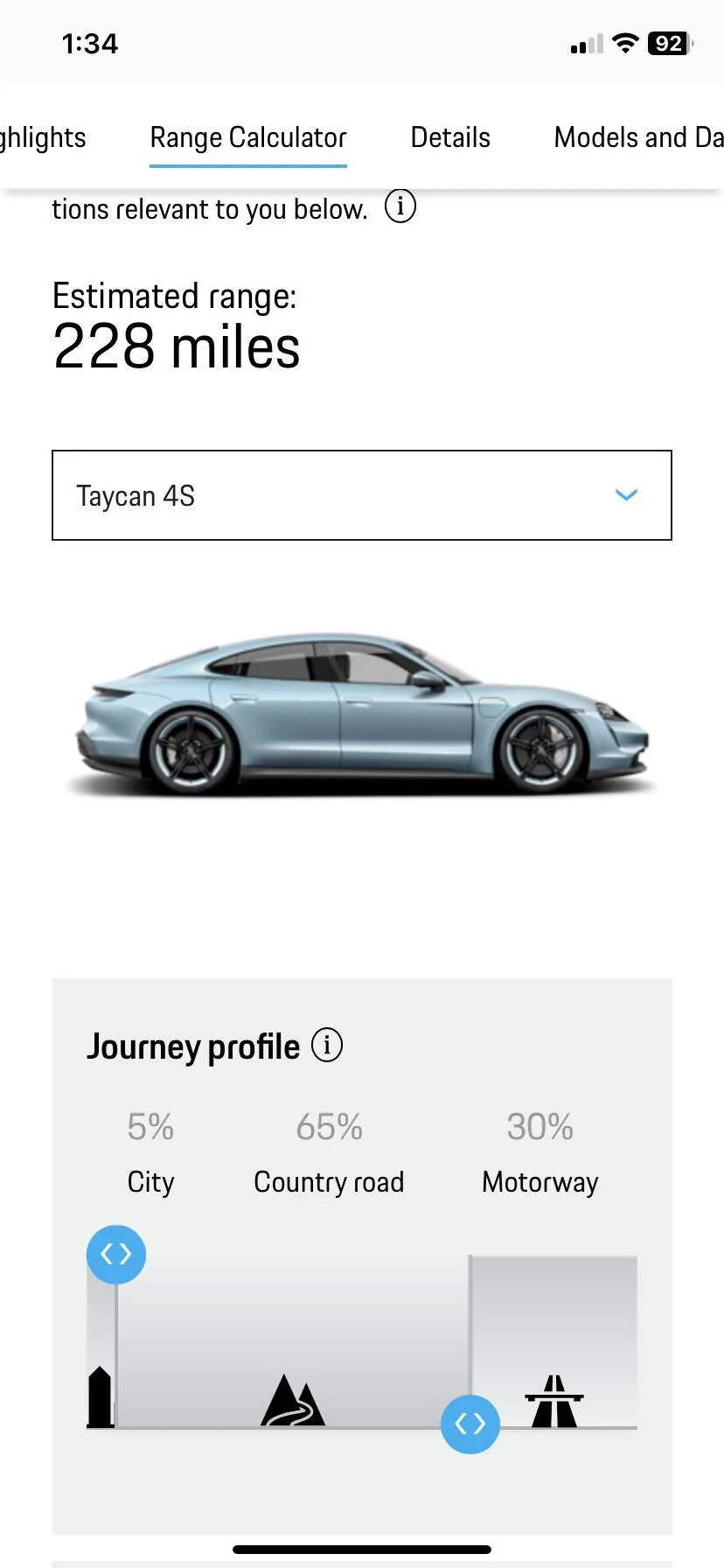Expand the Taycan 4S model dropdown

[362, 495]
